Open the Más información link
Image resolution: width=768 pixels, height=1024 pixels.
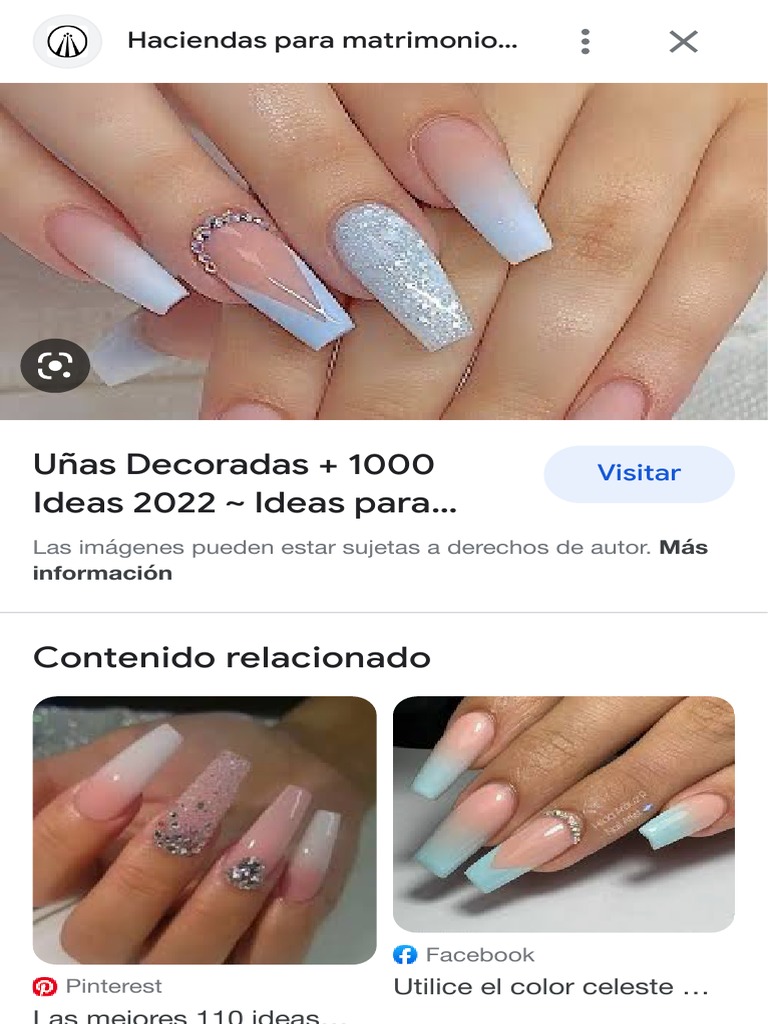click(x=370, y=560)
